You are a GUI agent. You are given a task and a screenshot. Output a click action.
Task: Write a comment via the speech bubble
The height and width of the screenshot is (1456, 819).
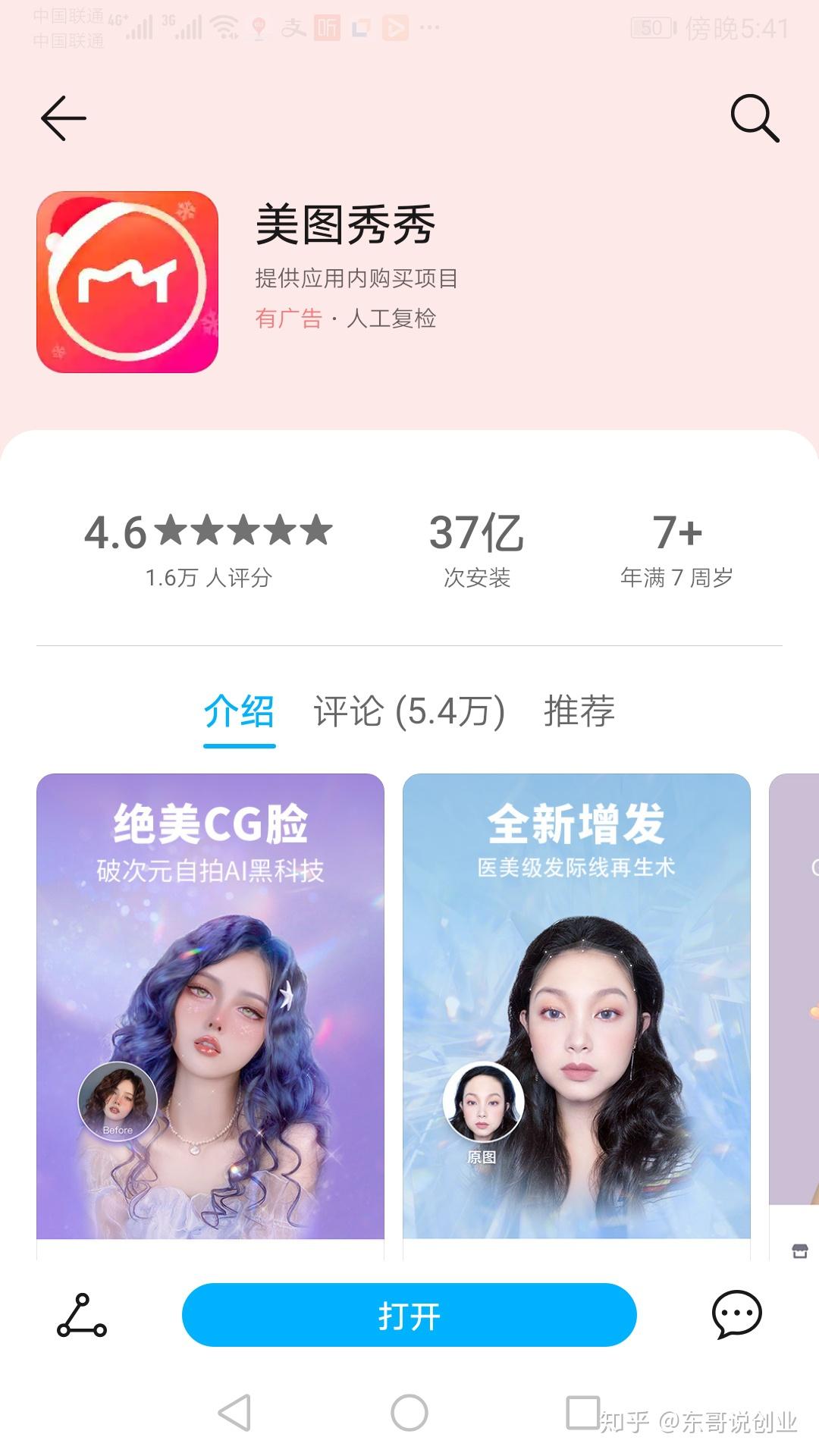[x=736, y=1315]
